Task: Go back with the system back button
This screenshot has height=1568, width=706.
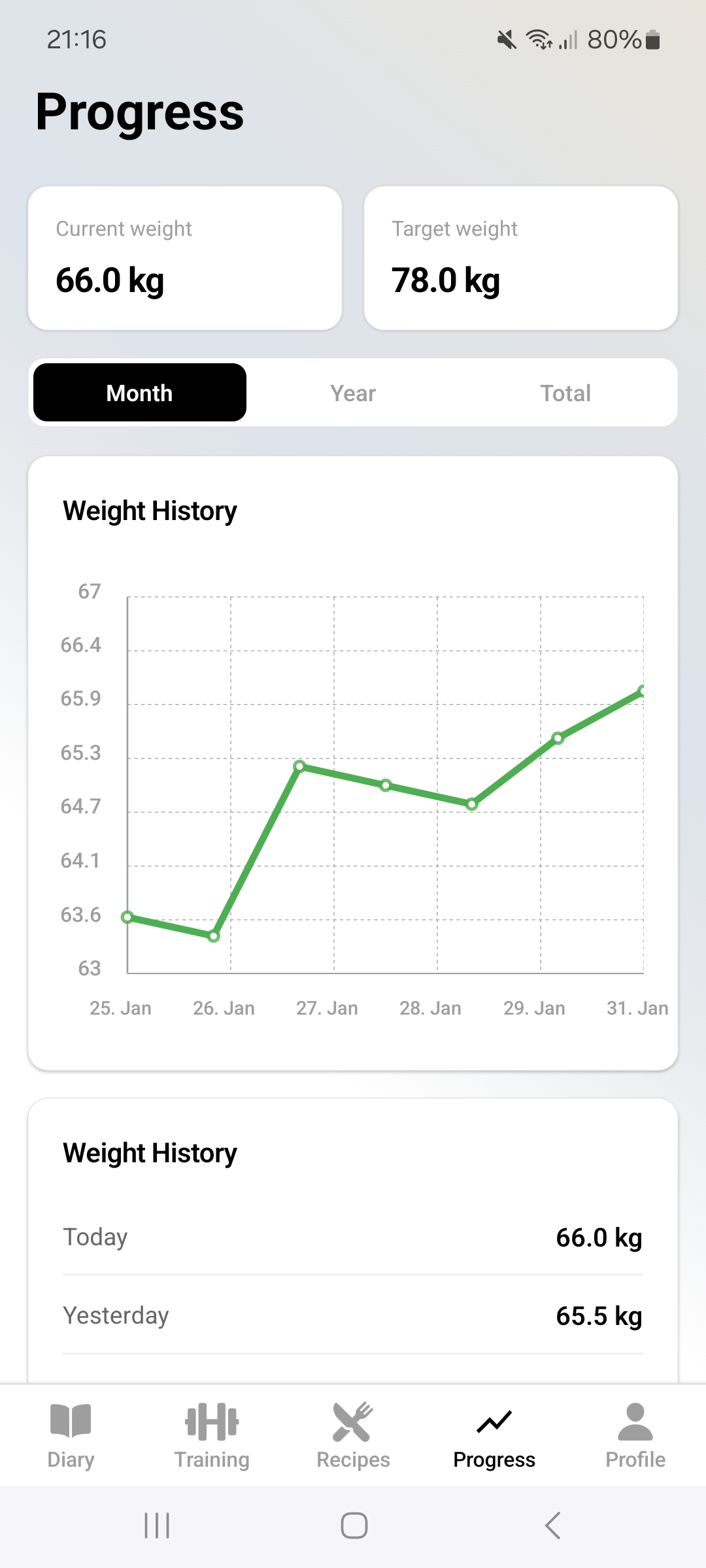Action: tap(552, 1526)
